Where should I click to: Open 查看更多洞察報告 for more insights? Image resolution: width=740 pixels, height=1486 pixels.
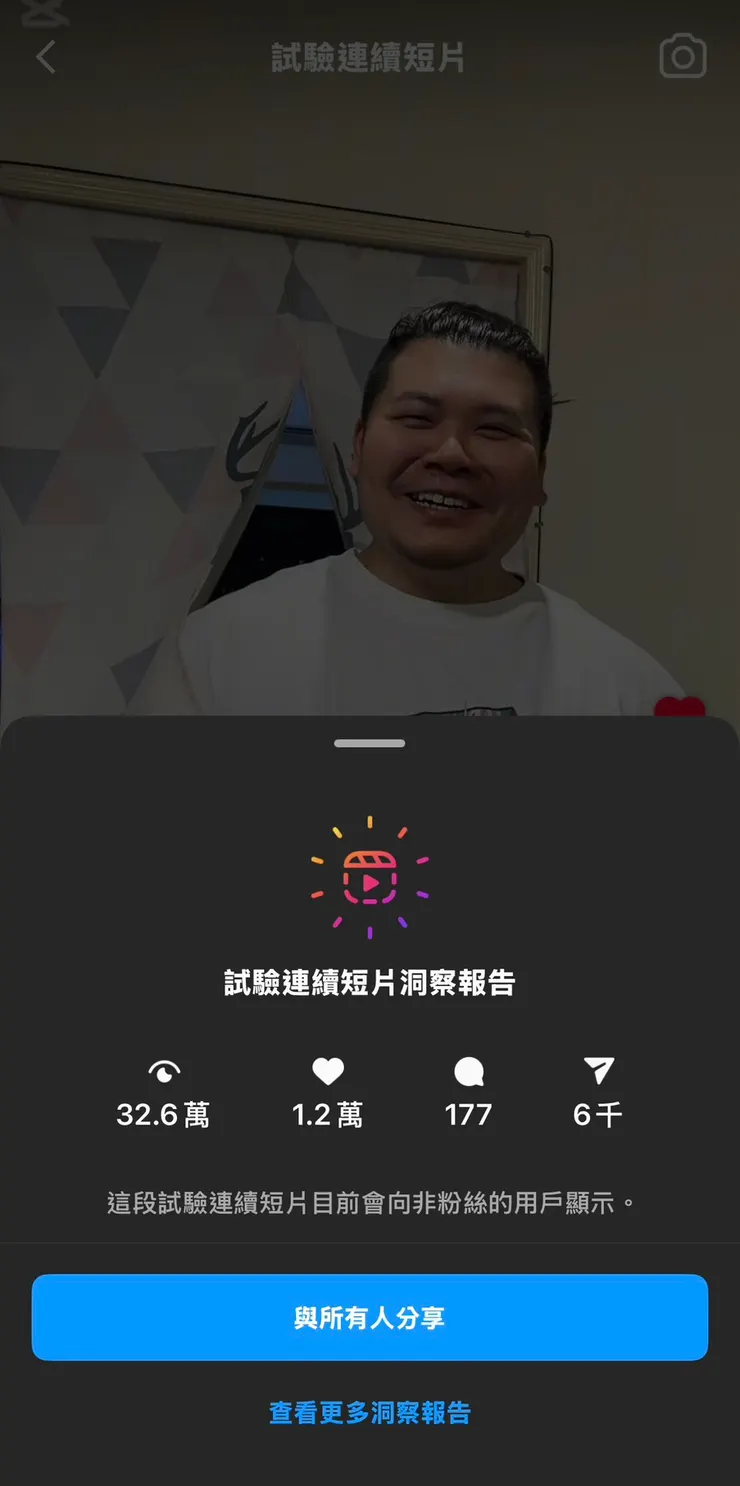click(x=370, y=1412)
